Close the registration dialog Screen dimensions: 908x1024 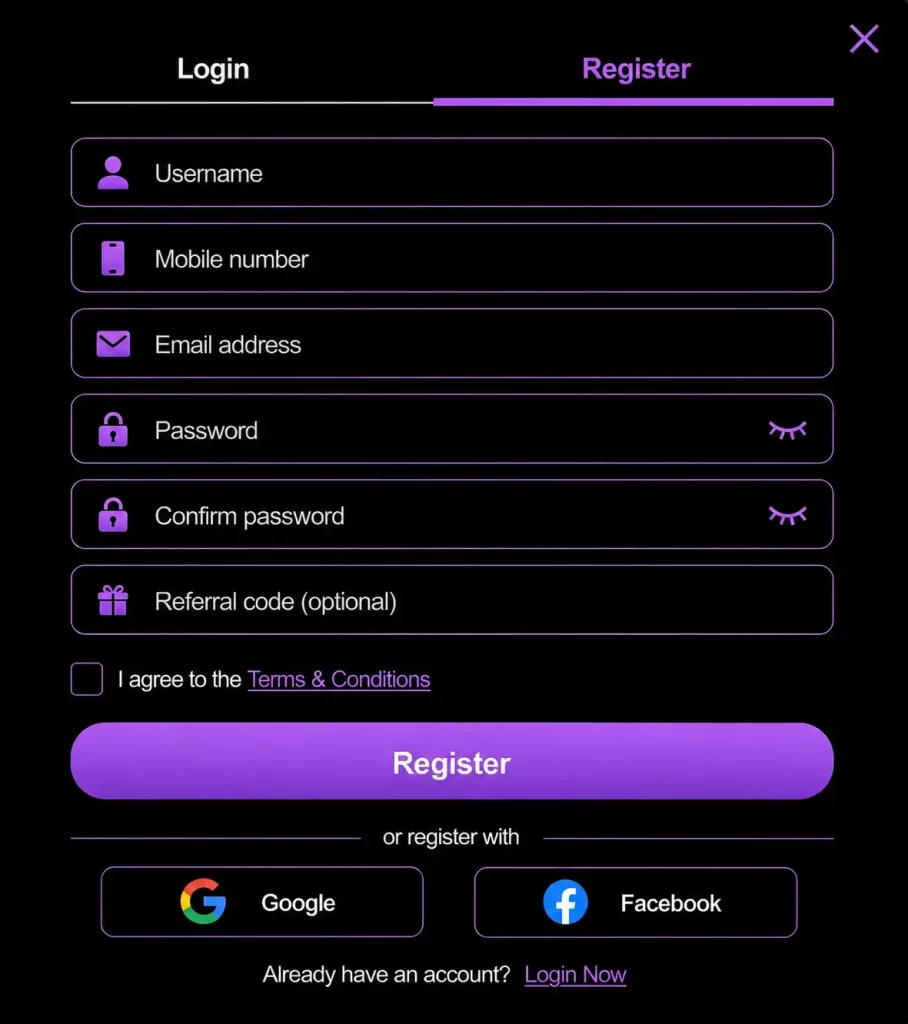point(864,39)
